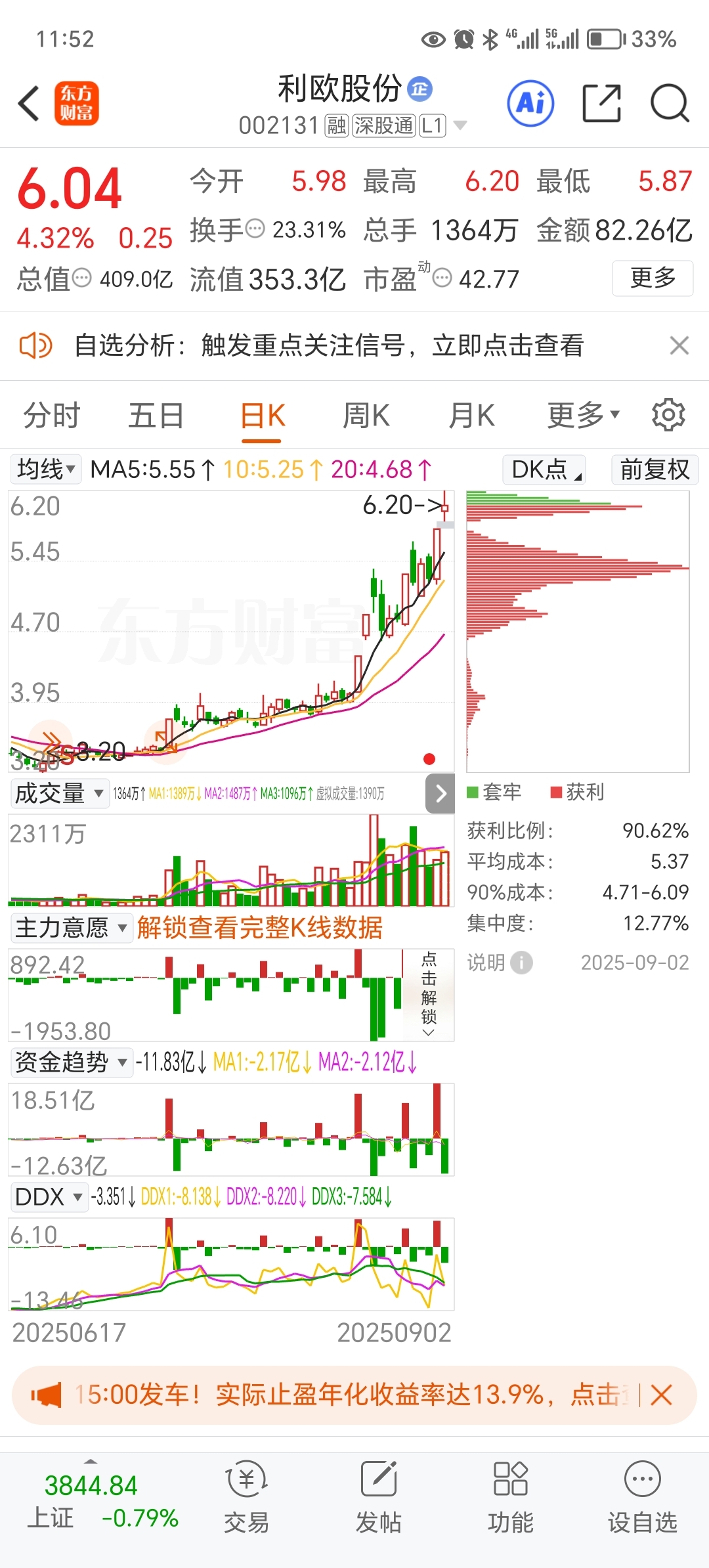Open chart settings gear
Viewport: 709px width, 1568px height.
(x=668, y=415)
